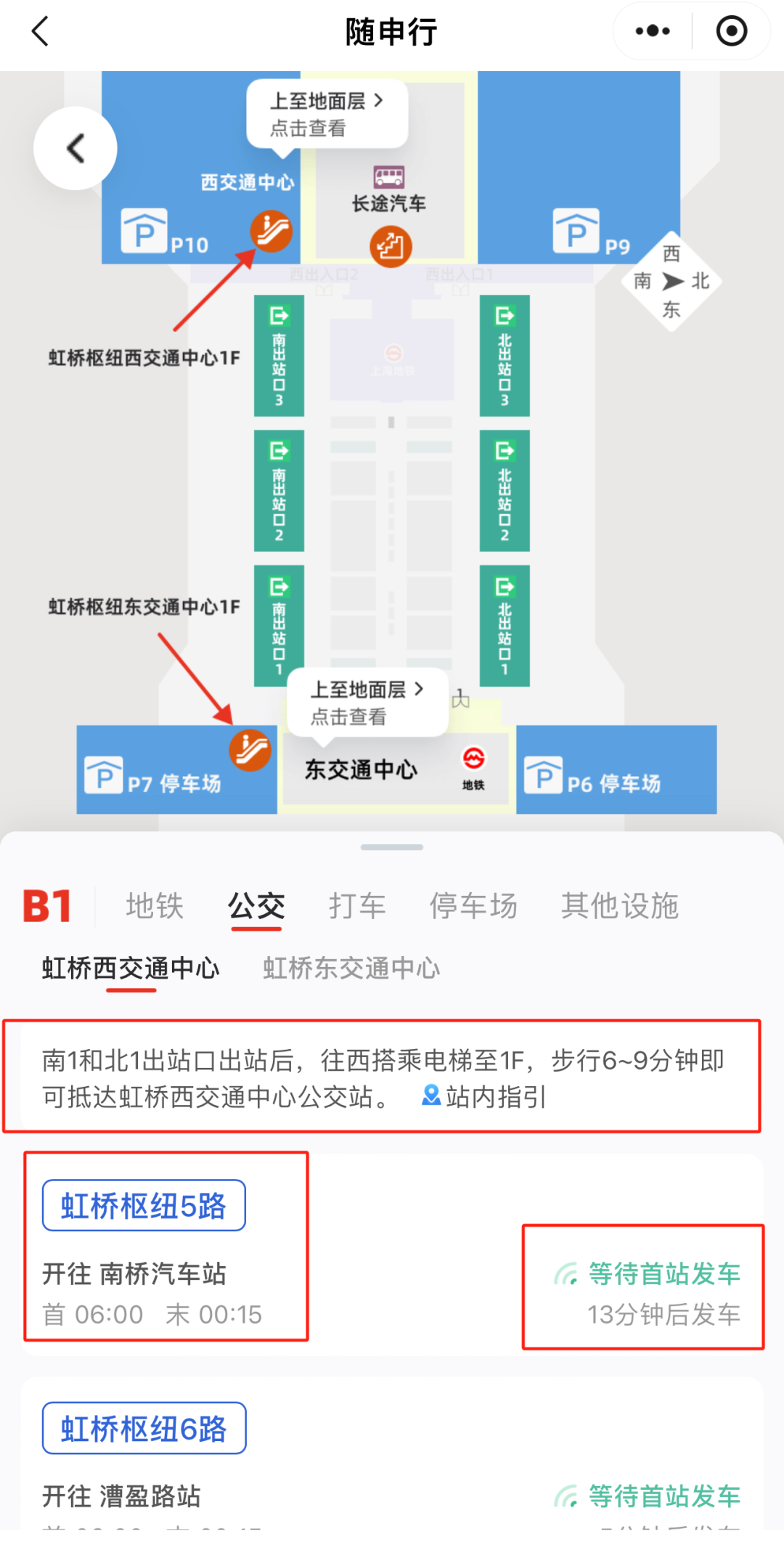The height and width of the screenshot is (1542, 784).
Task: Close the mini program with the circle icon
Action: (731, 31)
